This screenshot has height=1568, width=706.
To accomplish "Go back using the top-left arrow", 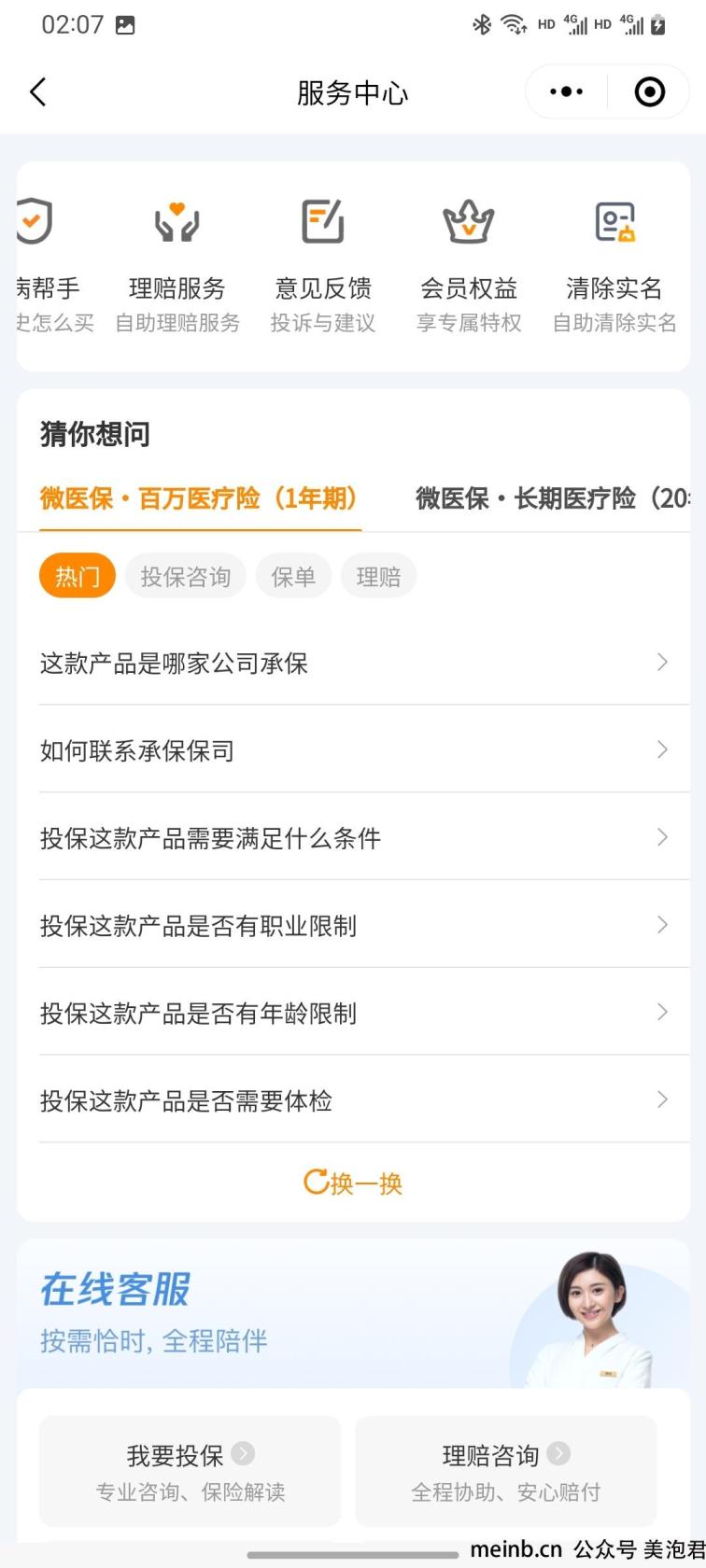I will tap(38, 92).
